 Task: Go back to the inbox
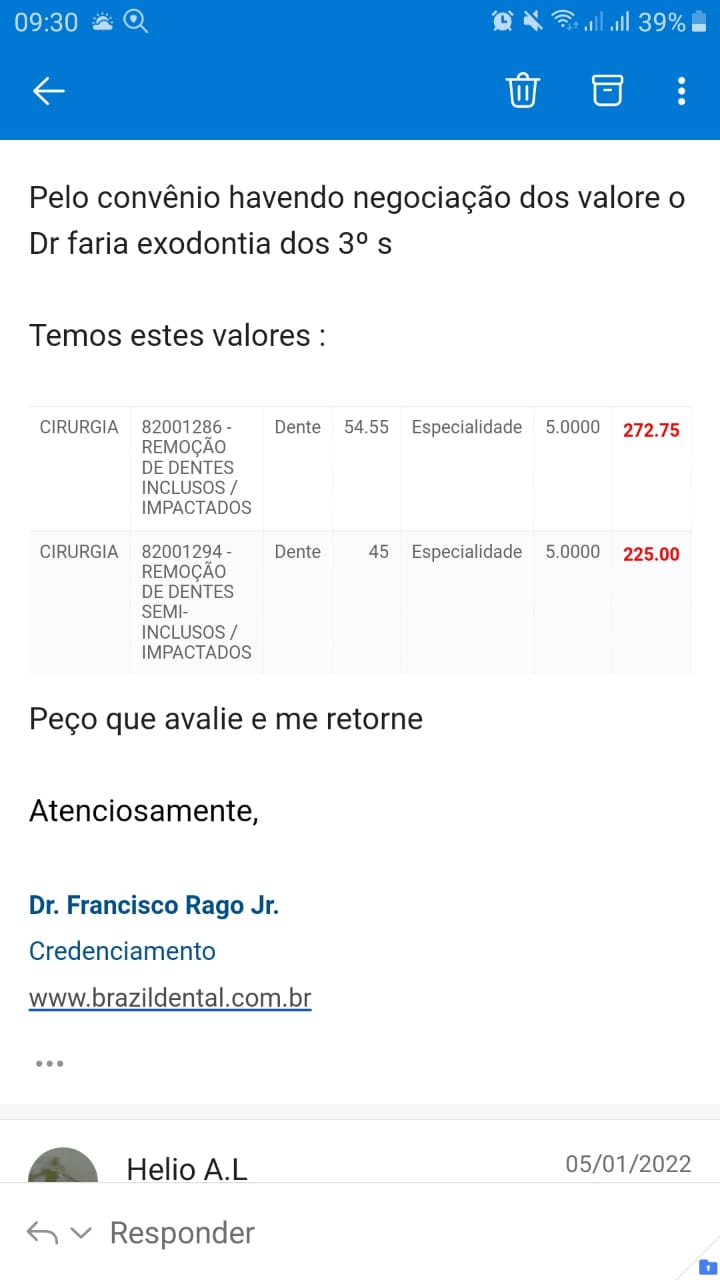pyautogui.click(x=48, y=91)
